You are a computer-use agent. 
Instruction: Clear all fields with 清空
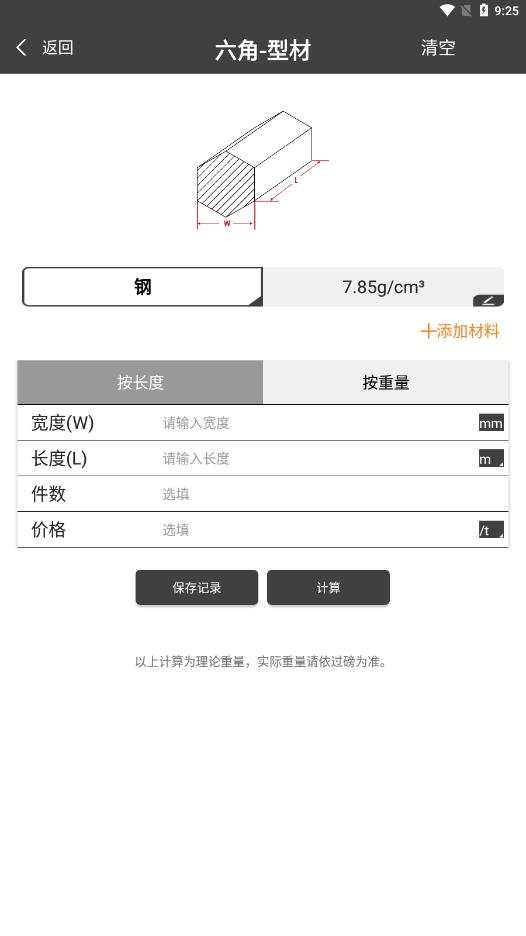(x=438, y=48)
